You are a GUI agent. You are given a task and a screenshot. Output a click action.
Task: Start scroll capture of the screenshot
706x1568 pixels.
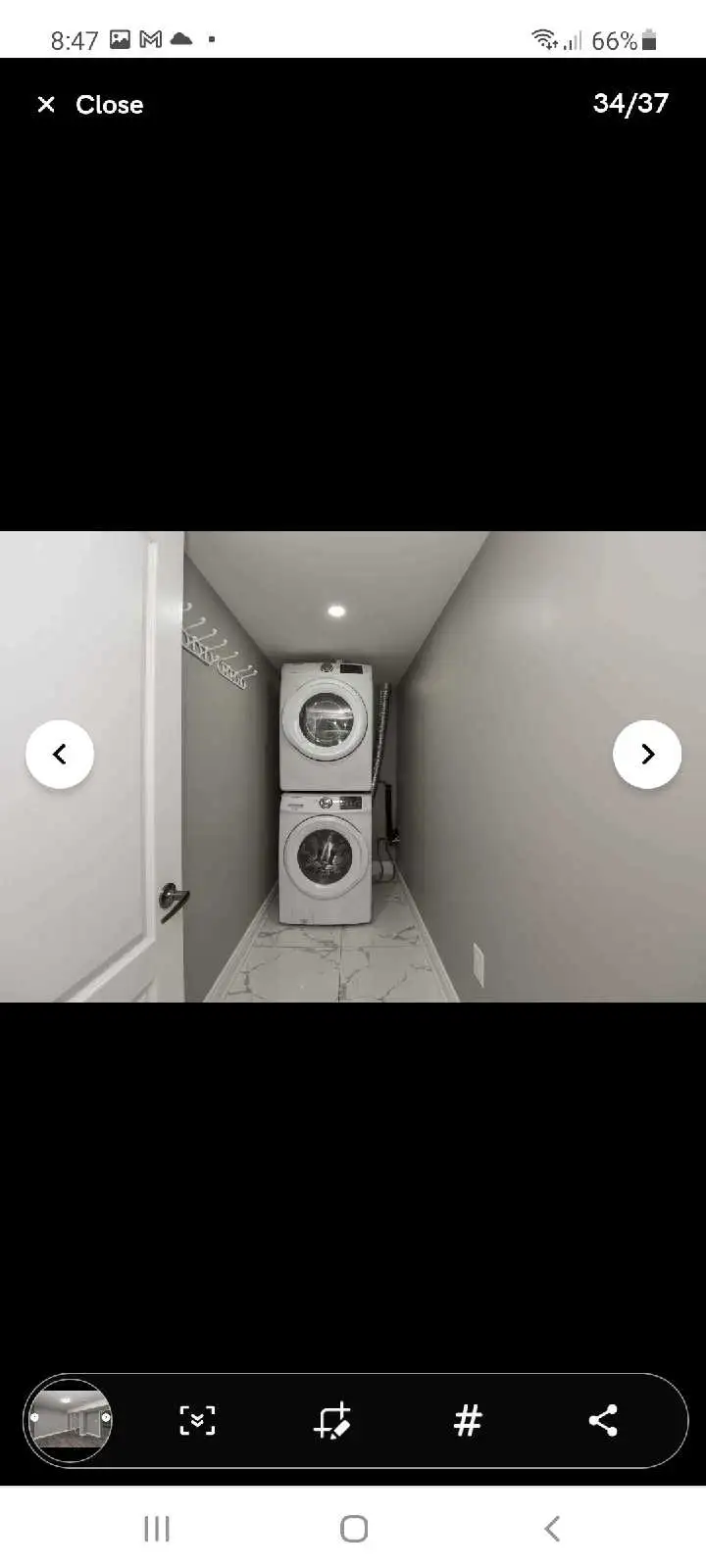click(x=197, y=1420)
